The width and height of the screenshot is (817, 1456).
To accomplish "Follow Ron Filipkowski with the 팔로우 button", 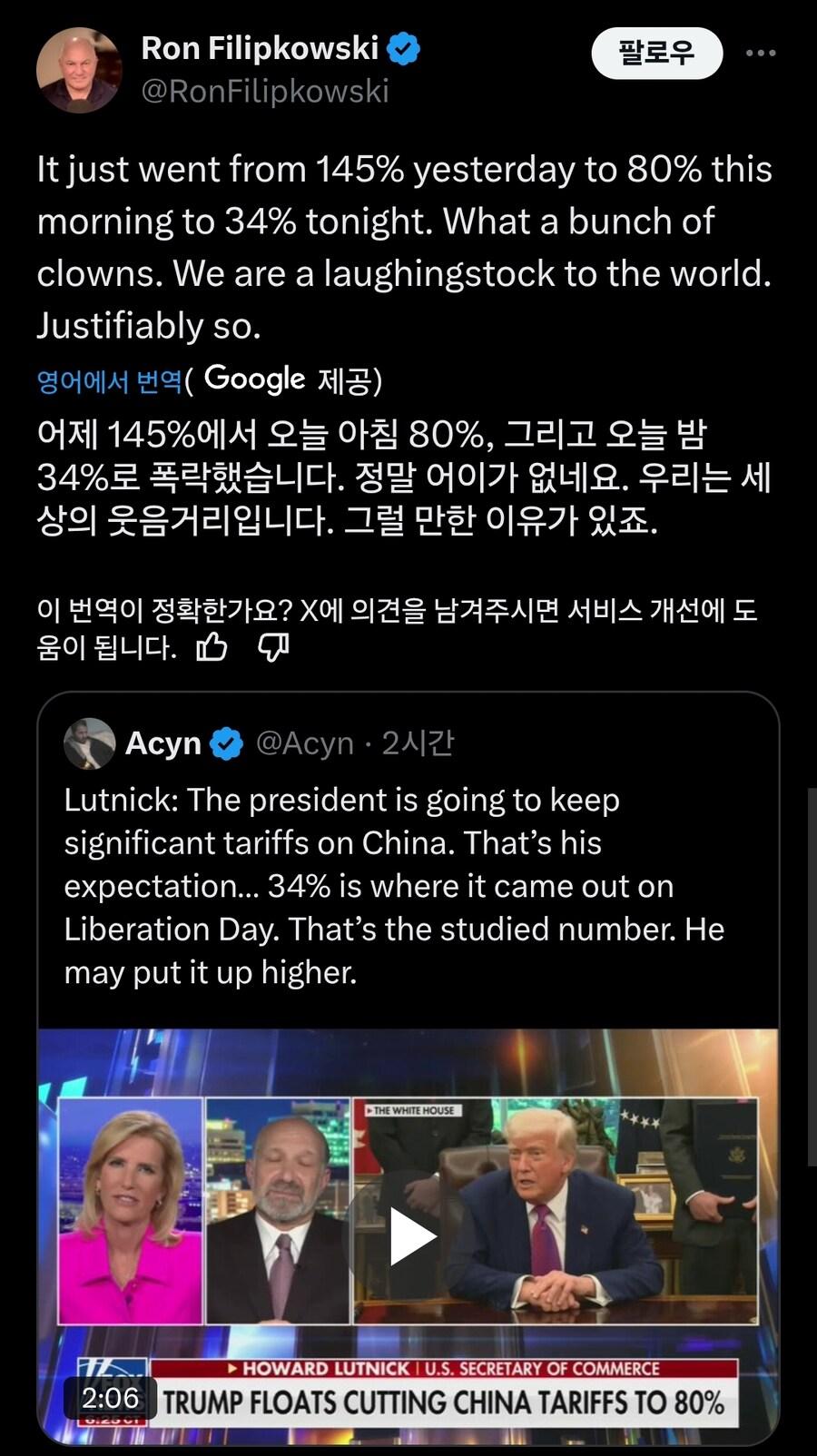I will click(656, 53).
